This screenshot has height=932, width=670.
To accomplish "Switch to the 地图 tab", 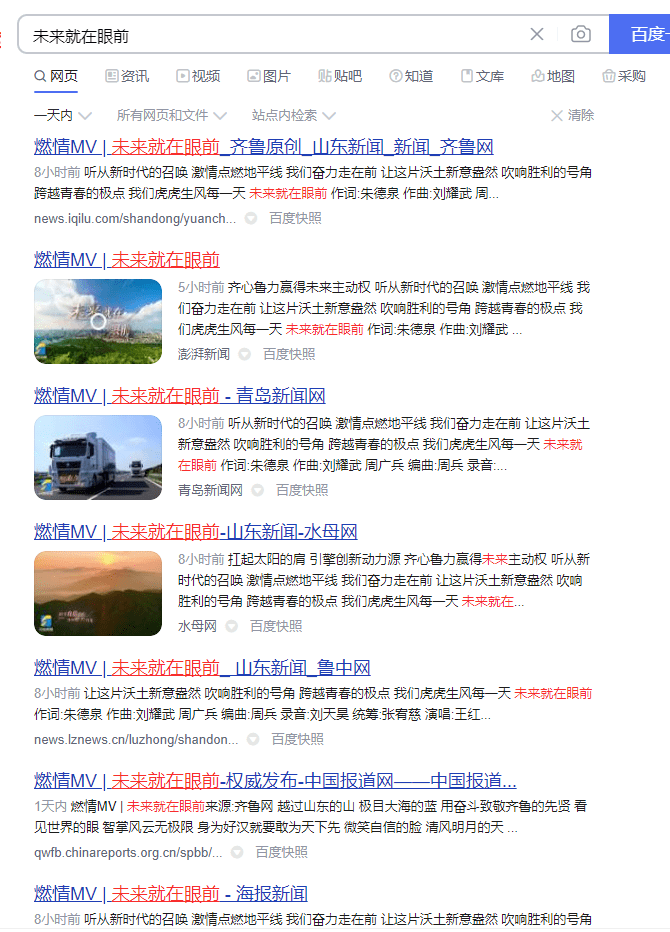I will pos(553,76).
